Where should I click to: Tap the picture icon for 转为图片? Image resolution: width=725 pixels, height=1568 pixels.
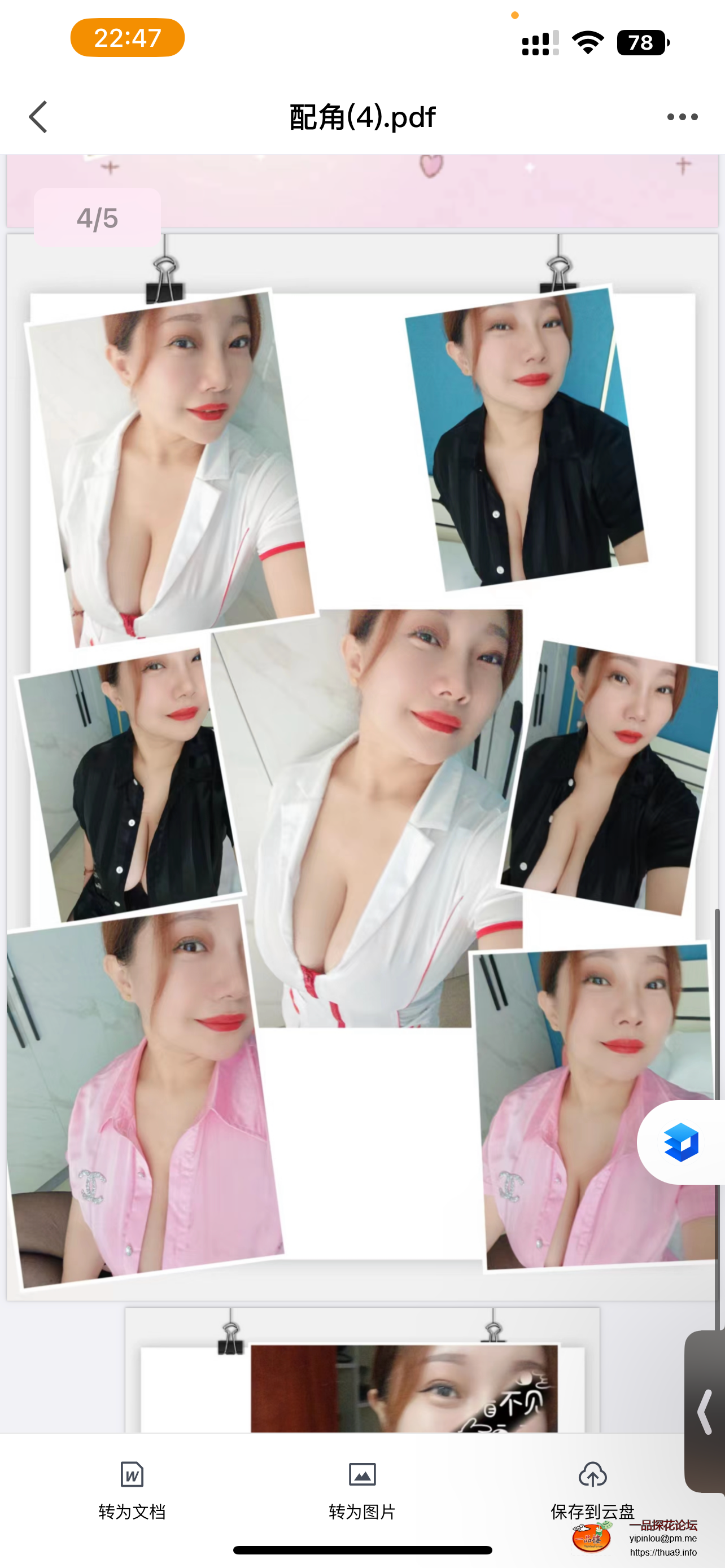[361, 1475]
